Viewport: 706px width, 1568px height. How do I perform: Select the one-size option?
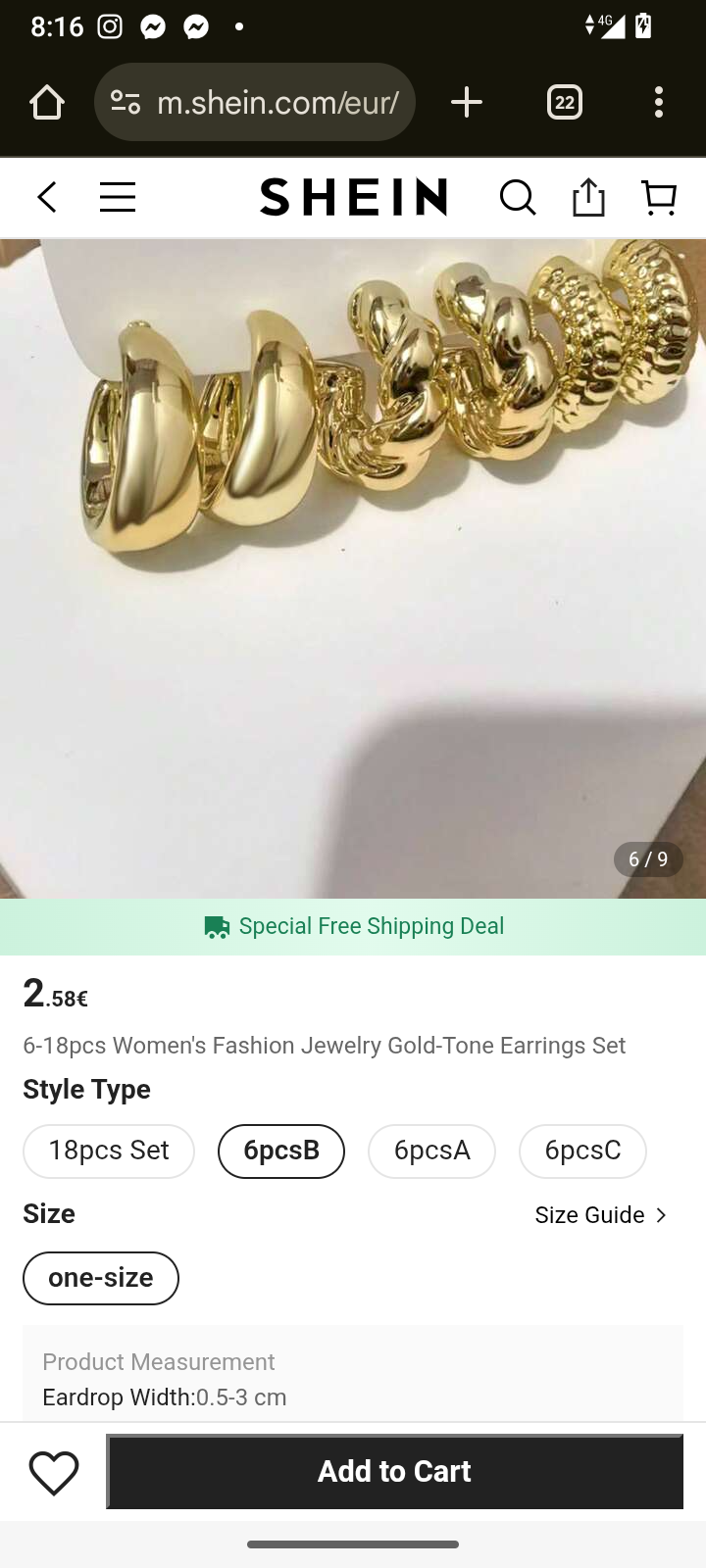click(x=101, y=1278)
